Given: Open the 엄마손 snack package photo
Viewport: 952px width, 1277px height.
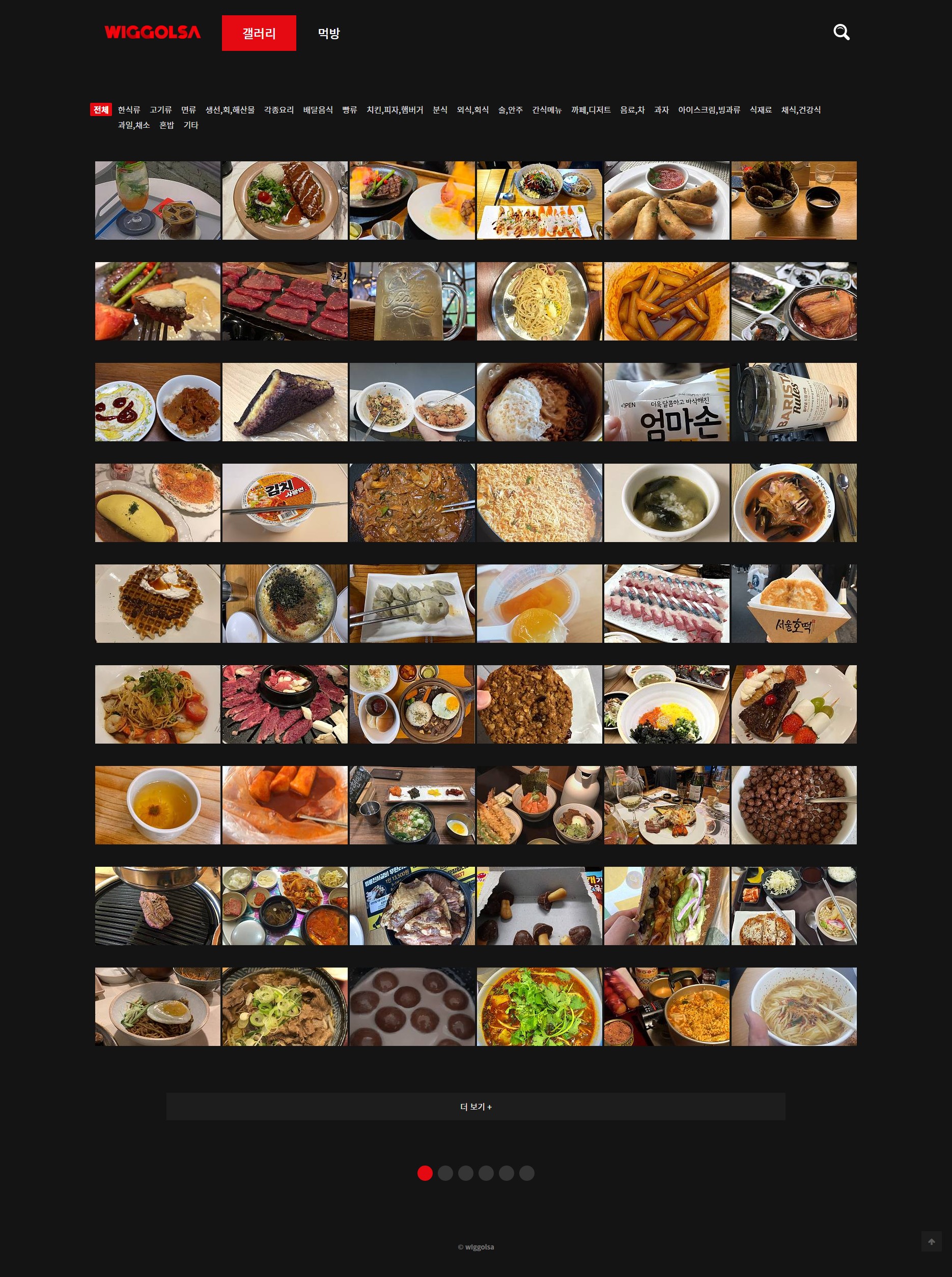Looking at the screenshot, I should [666, 402].
